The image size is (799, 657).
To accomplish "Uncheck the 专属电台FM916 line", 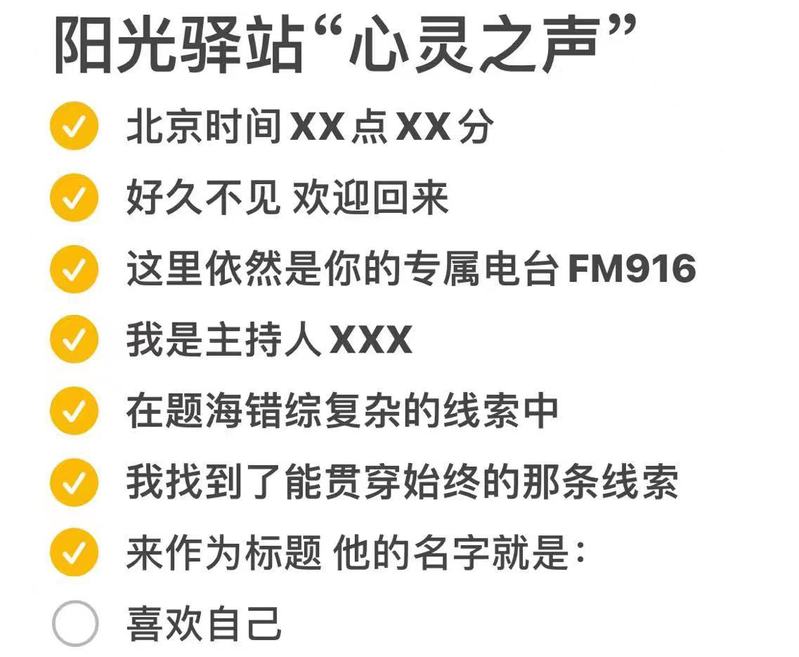I will click(74, 270).
